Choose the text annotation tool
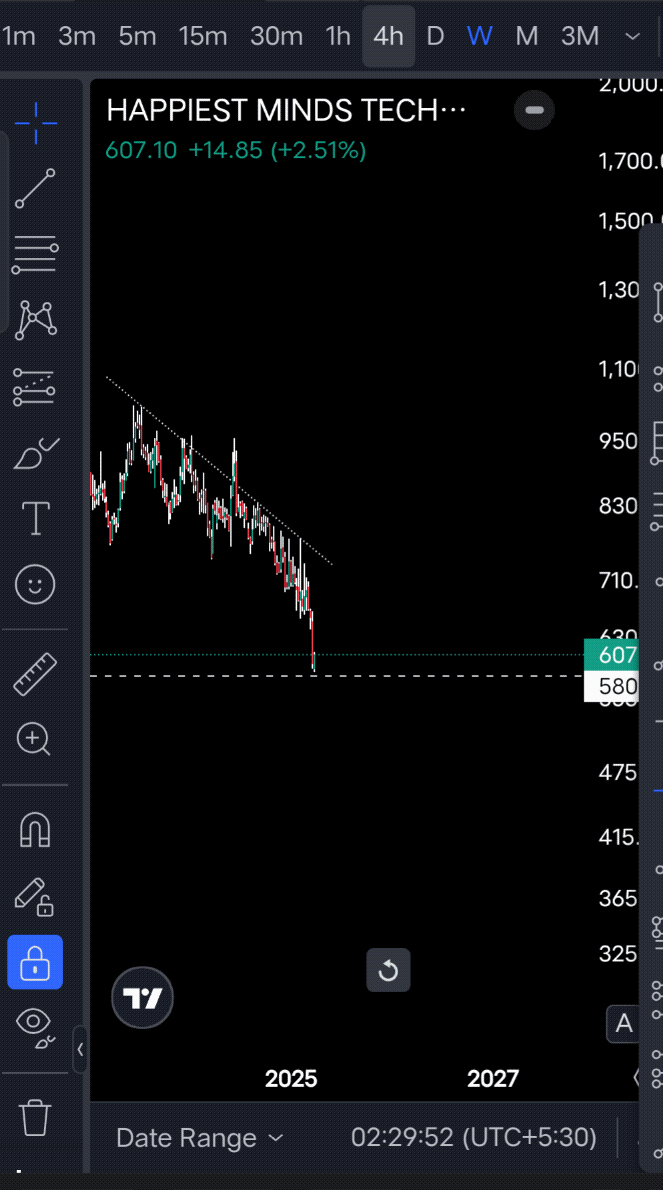The height and width of the screenshot is (1190, 663). (35, 519)
